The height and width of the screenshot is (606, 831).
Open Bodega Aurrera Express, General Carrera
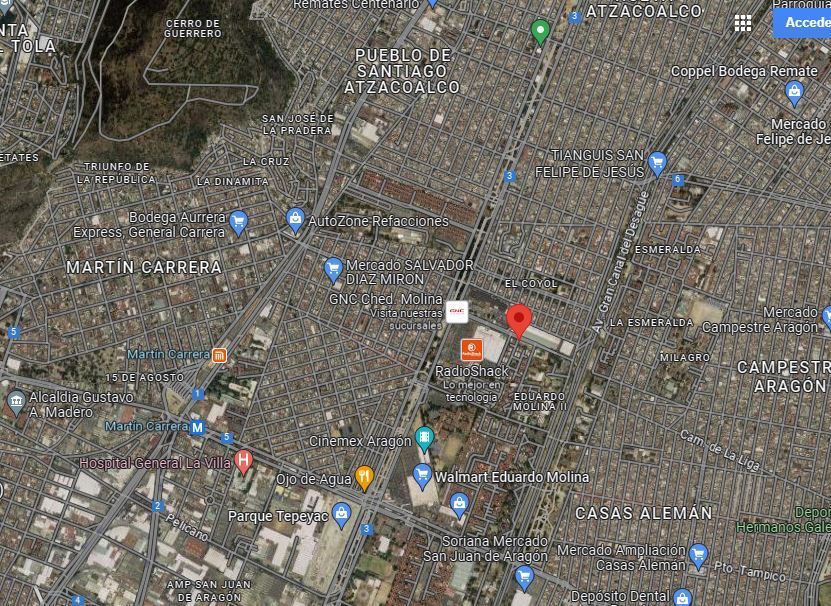pyautogui.click(x=238, y=223)
